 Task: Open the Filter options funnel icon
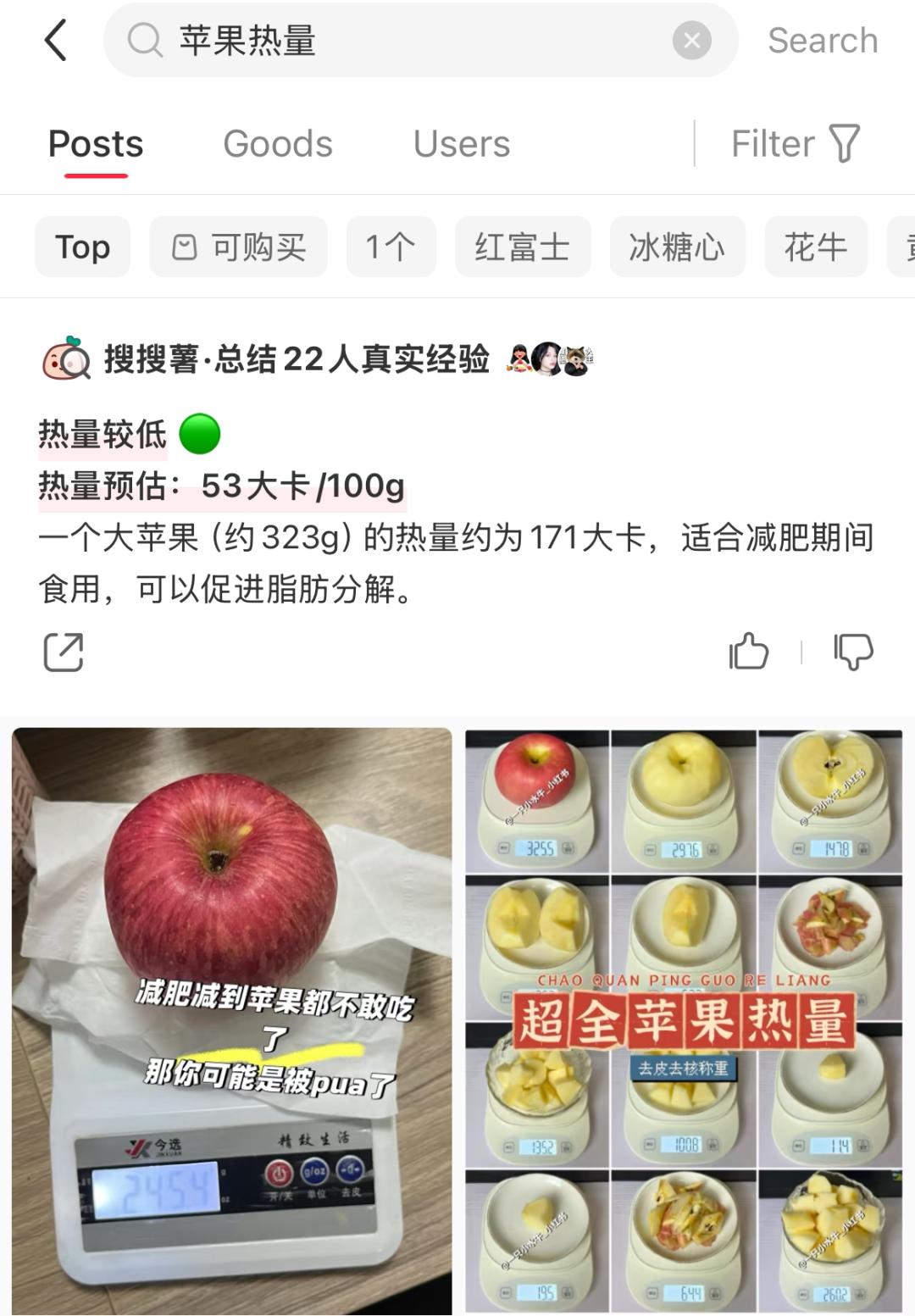[843, 143]
